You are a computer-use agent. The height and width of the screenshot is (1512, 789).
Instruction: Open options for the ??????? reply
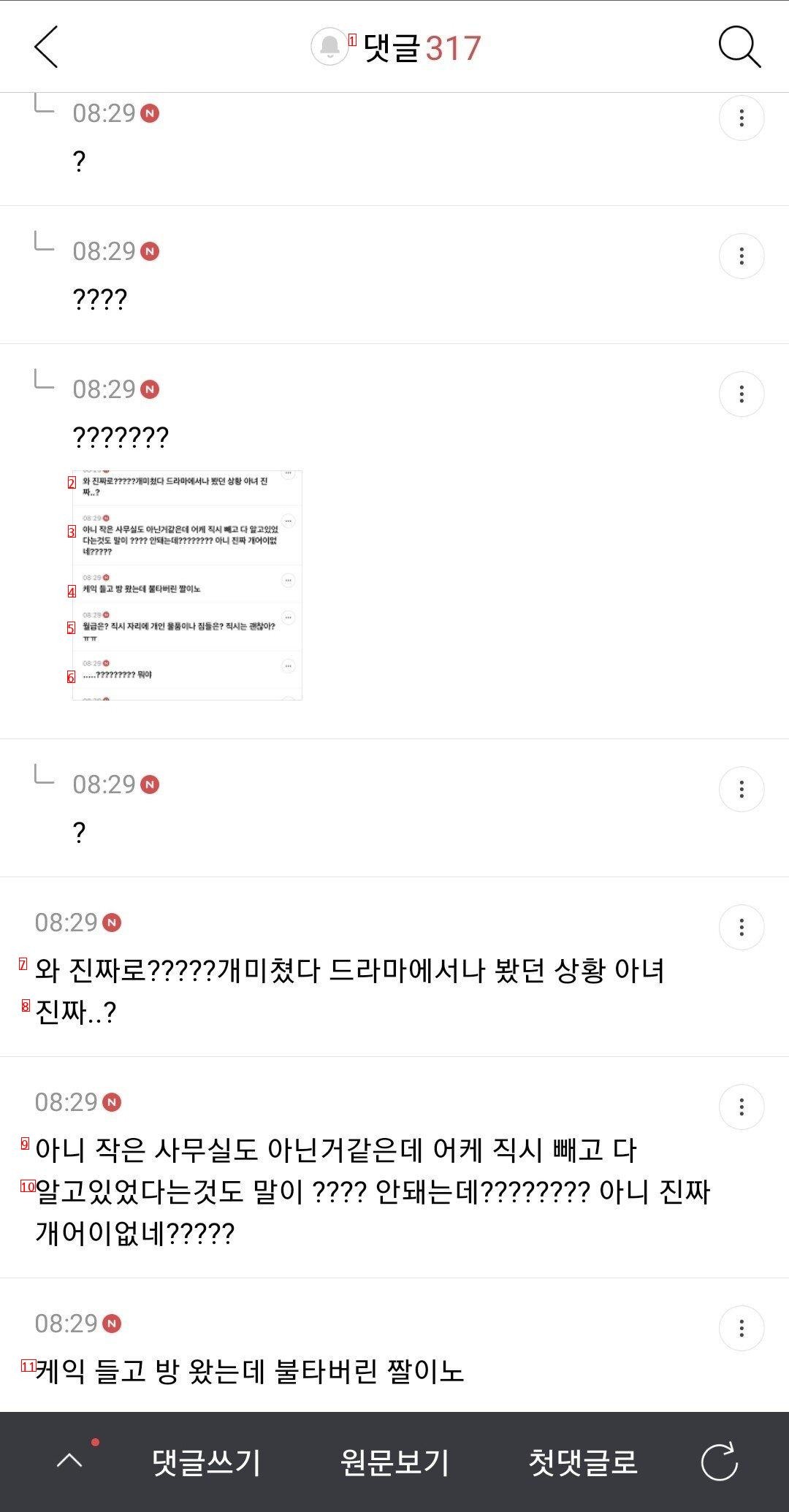(x=742, y=394)
